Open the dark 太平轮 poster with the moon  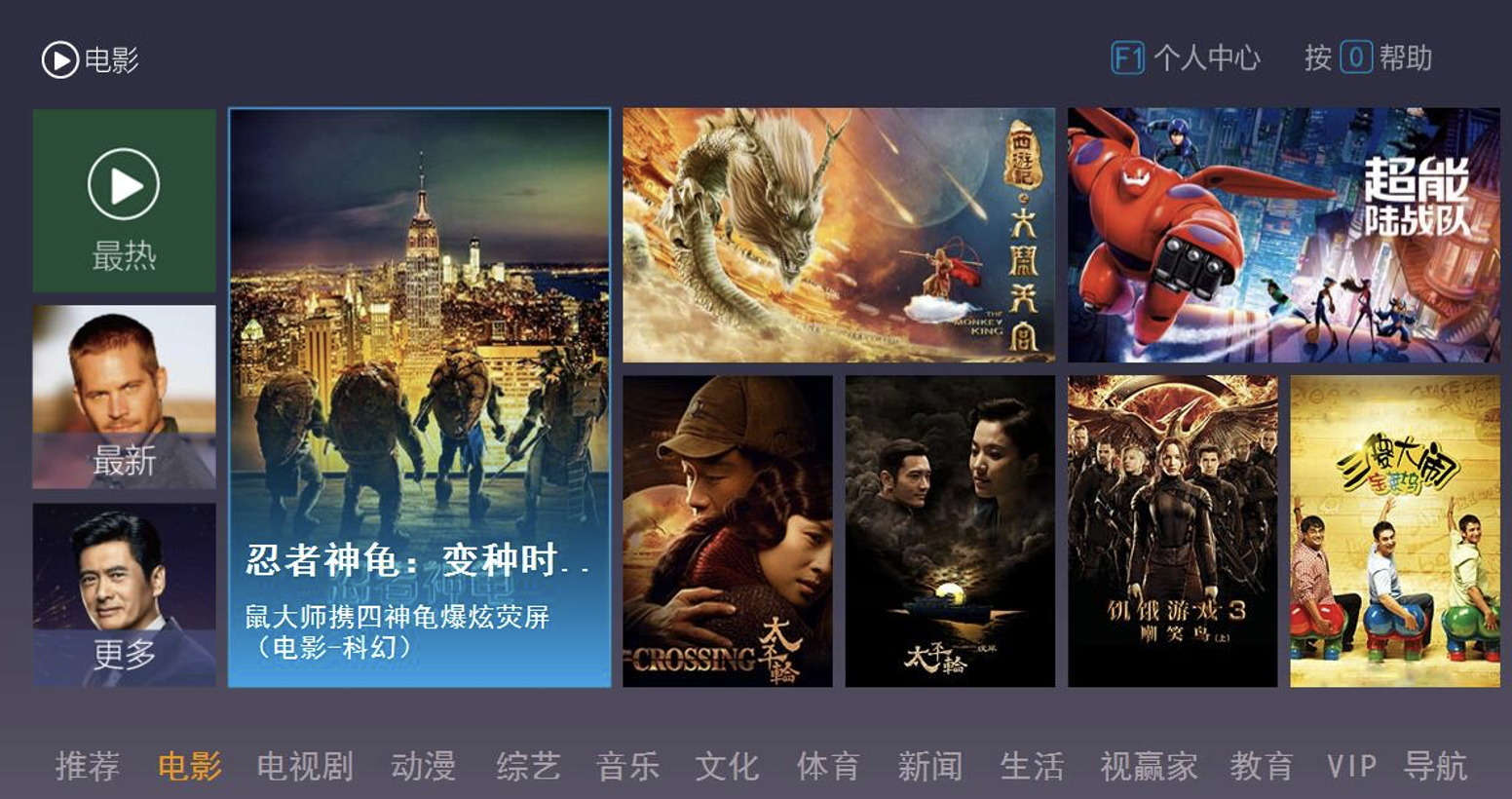[x=949, y=531]
